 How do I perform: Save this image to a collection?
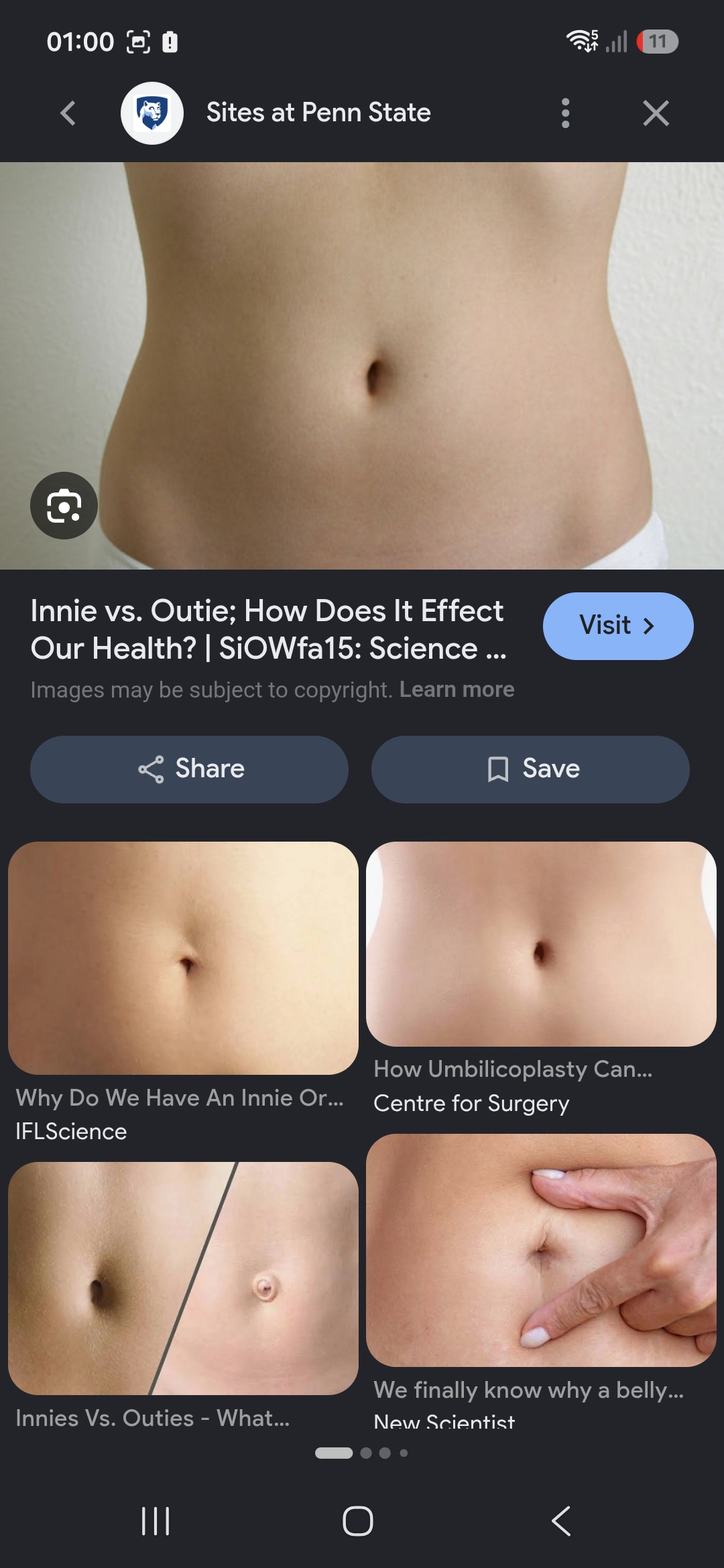tap(530, 769)
